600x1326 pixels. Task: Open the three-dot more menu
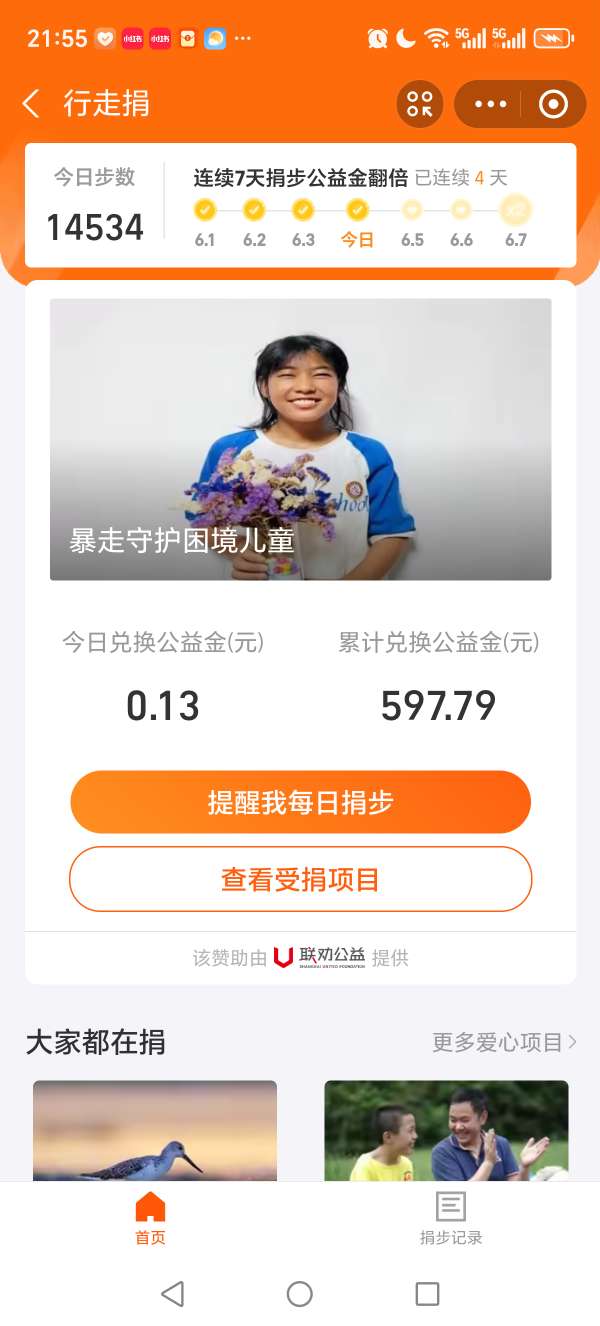click(x=491, y=104)
